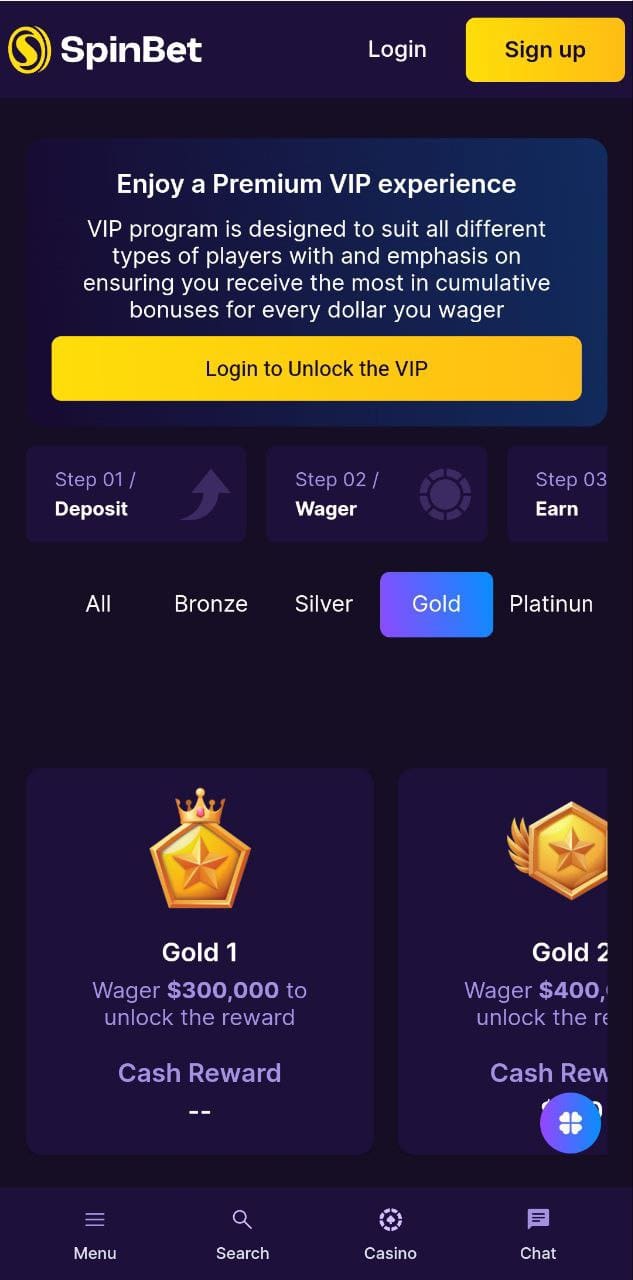Tap the floating clover button
The width and height of the screenshot is (633, 1280).
[570, 1123]
